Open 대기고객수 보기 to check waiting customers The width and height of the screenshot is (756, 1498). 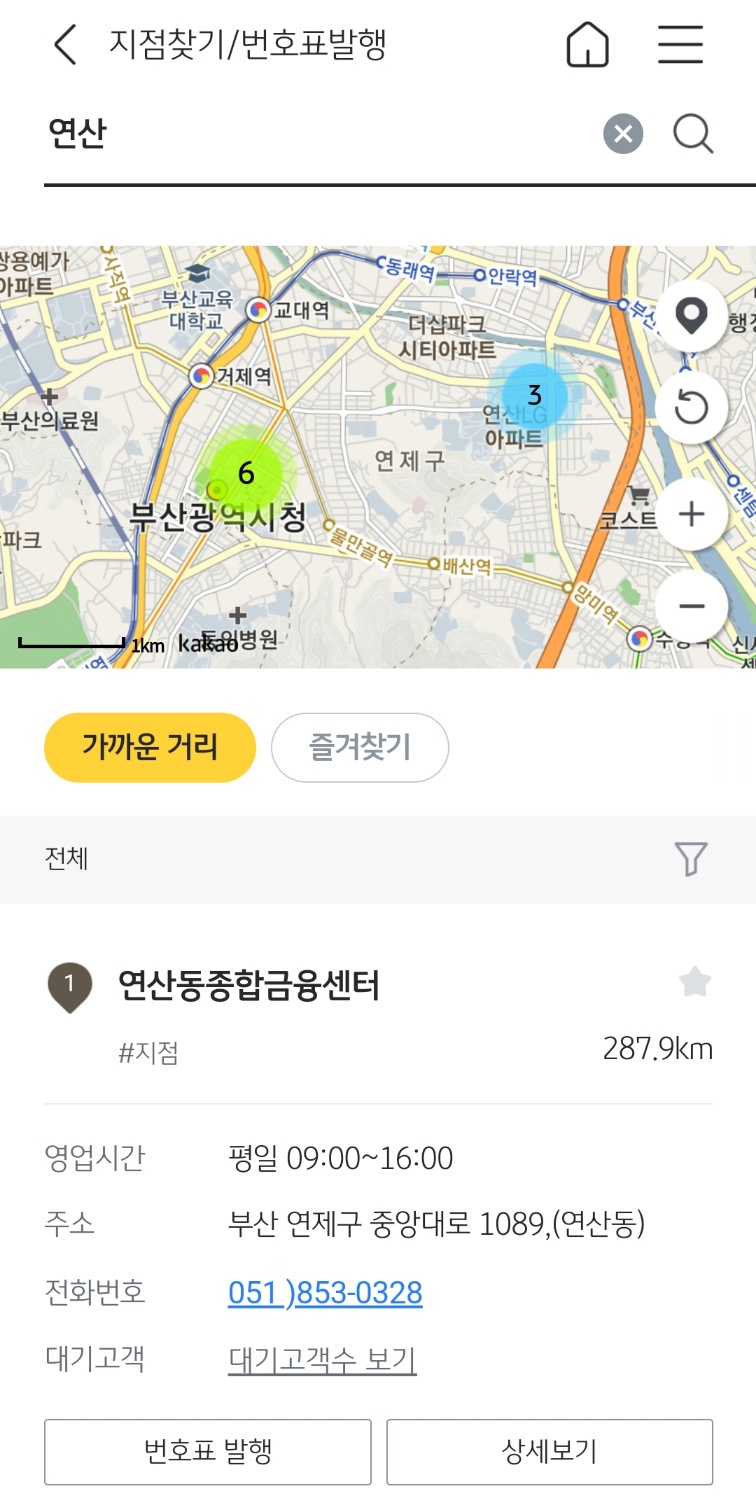click(320, 1358)
